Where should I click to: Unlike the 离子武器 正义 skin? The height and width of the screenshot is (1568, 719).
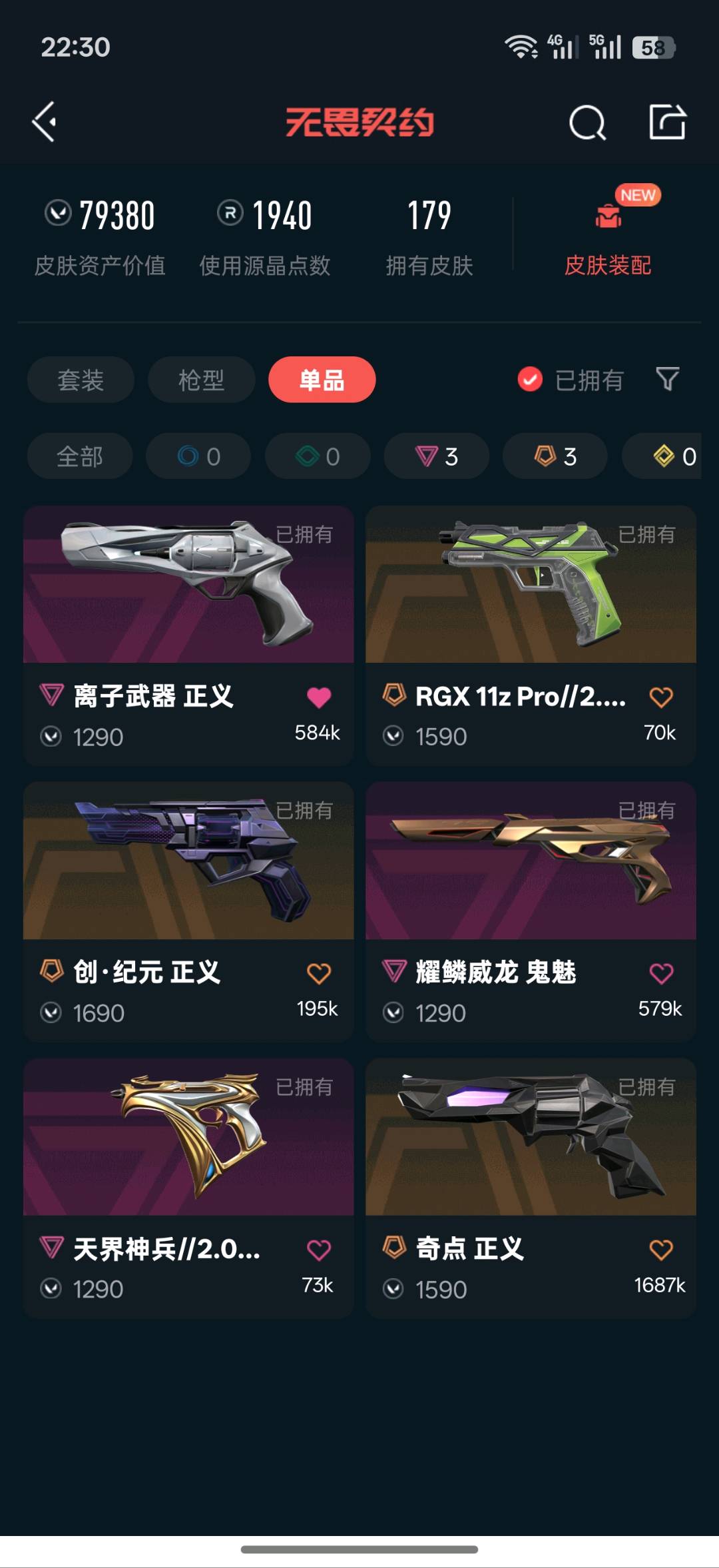pos(319,697)
